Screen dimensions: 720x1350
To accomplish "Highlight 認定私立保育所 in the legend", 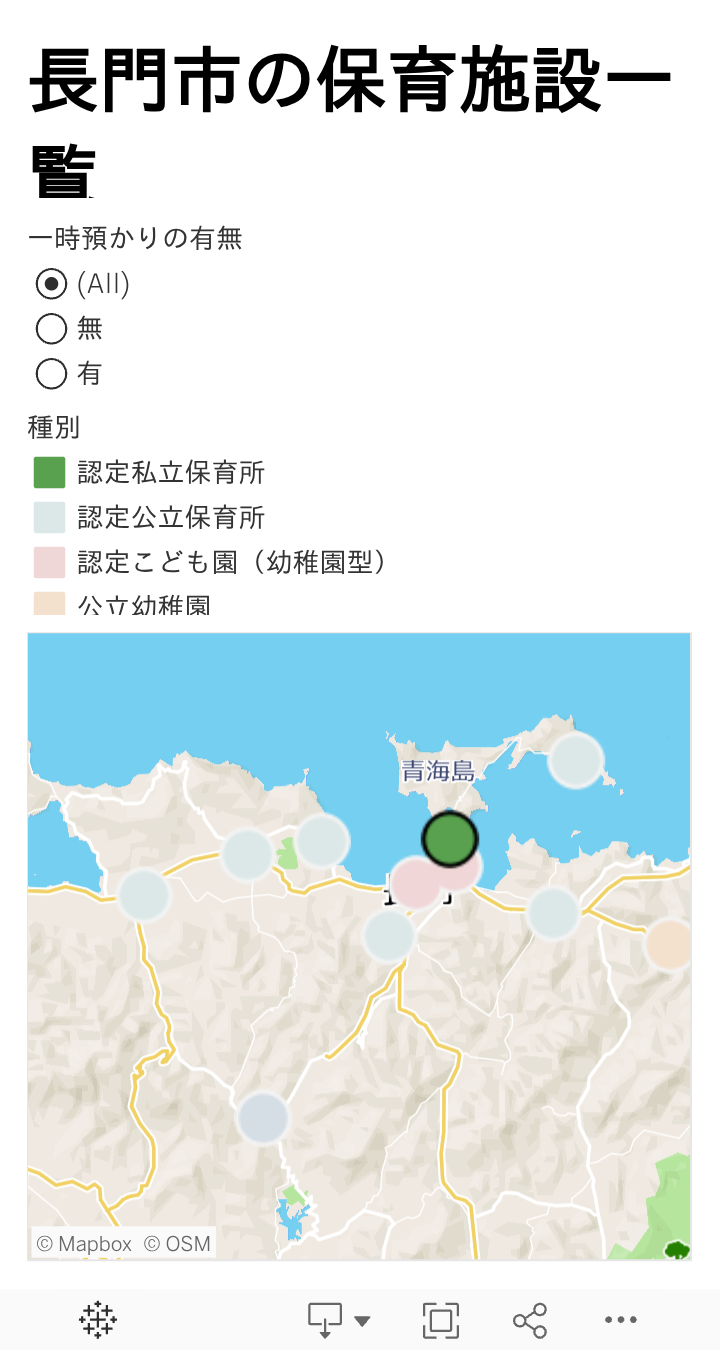I will (171, 472).
